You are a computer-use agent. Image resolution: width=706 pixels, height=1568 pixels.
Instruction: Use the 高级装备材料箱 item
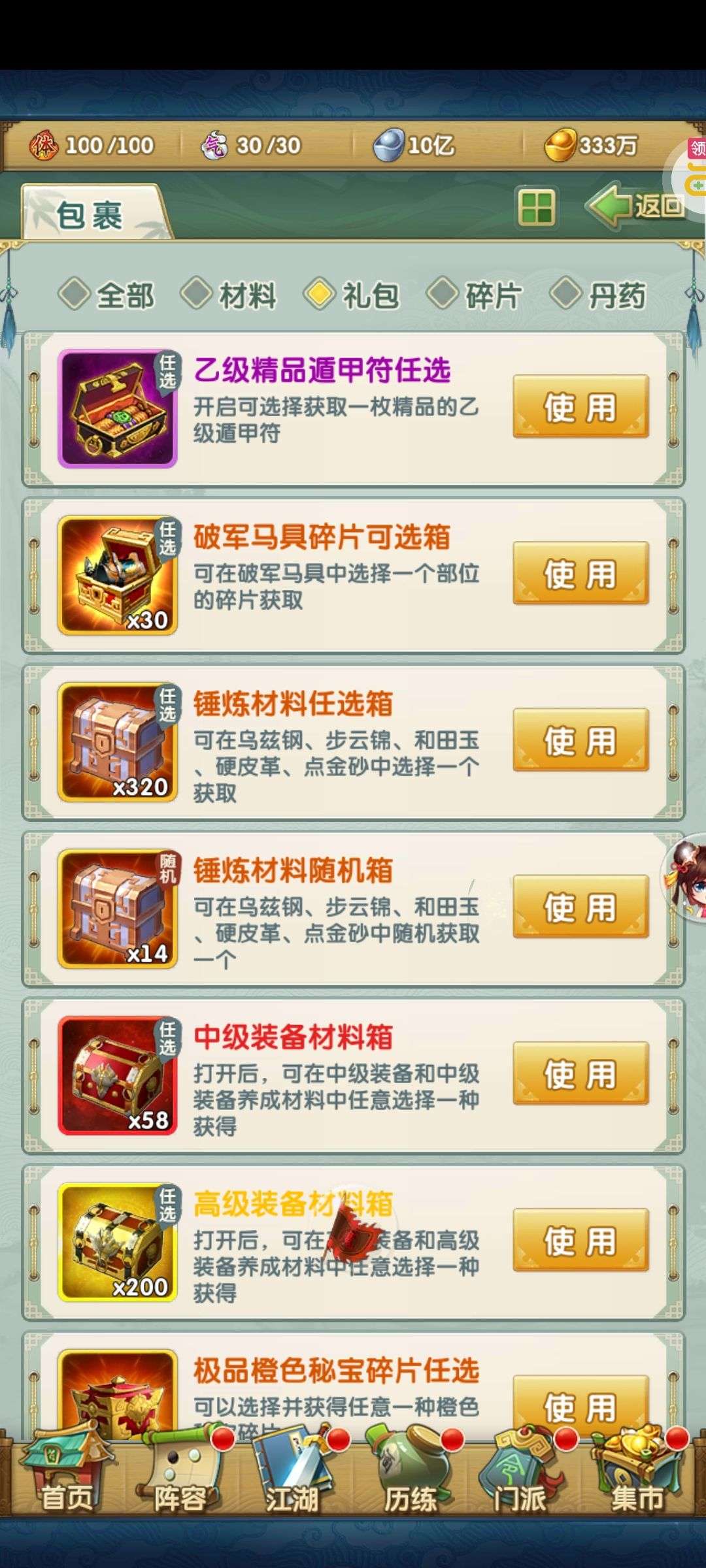pyautogui.click(x=580, y=1240)
